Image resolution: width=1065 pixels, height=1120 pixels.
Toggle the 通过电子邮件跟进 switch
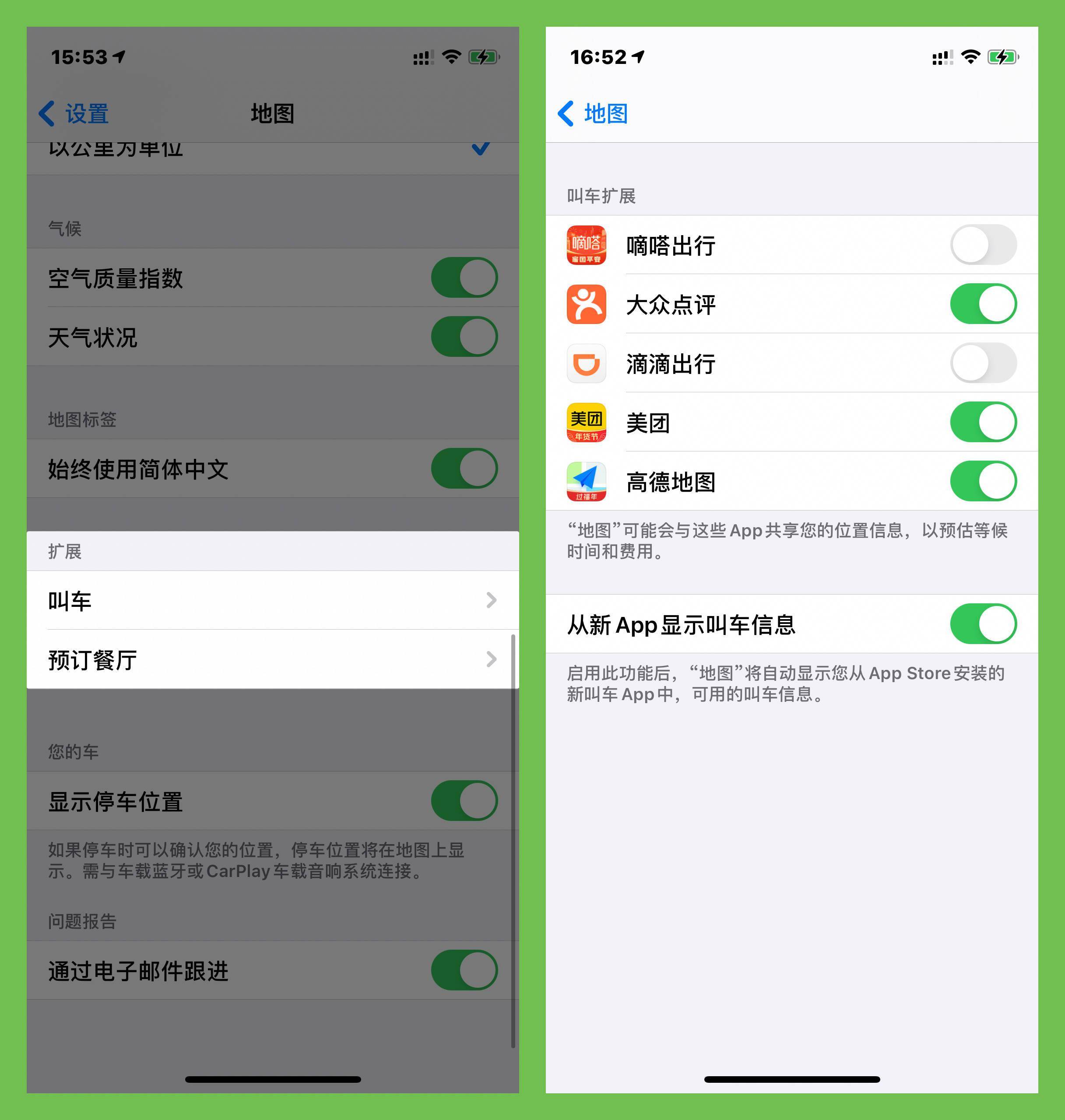pos(464,970)
